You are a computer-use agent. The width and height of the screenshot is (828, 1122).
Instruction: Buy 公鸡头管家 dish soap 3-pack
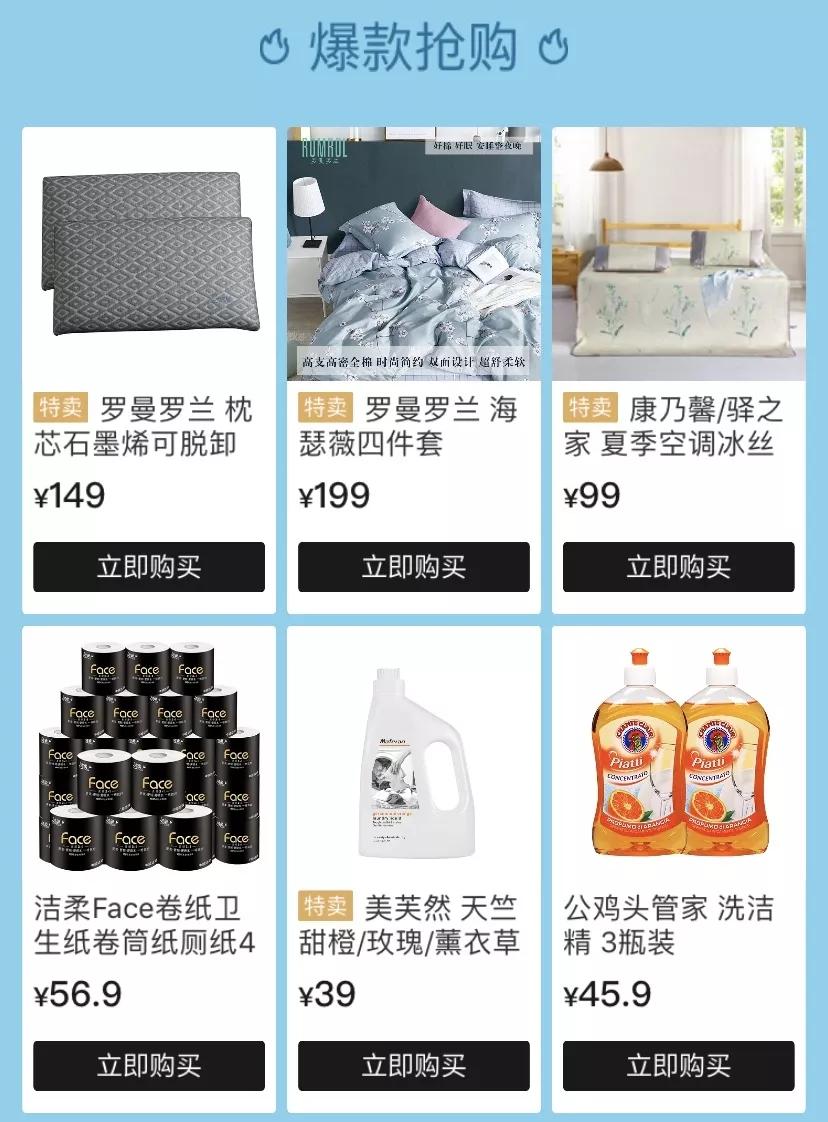[x=678, y=1065]
